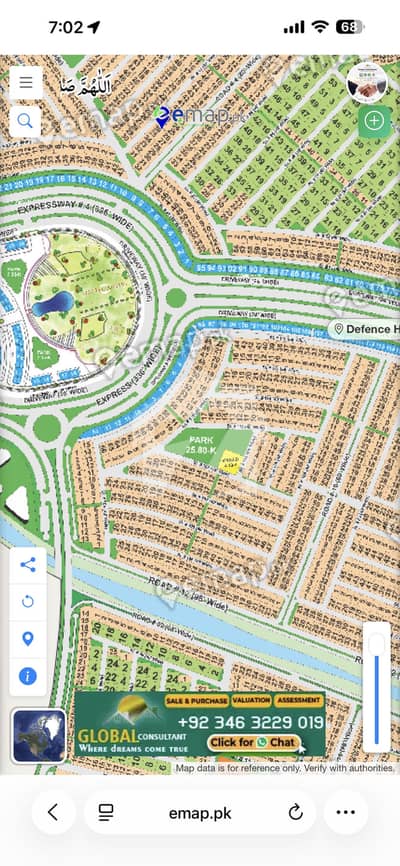The height and width of the screenshot is (866, 400).
Task: Reload the emap.pk page
Action: [x=296, y=812]
